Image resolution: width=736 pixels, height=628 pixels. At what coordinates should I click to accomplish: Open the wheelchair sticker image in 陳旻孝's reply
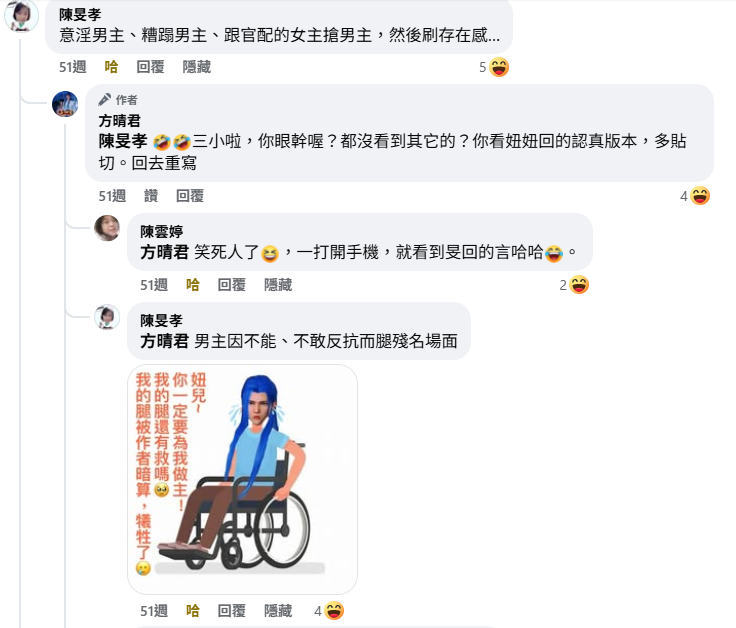242,479
